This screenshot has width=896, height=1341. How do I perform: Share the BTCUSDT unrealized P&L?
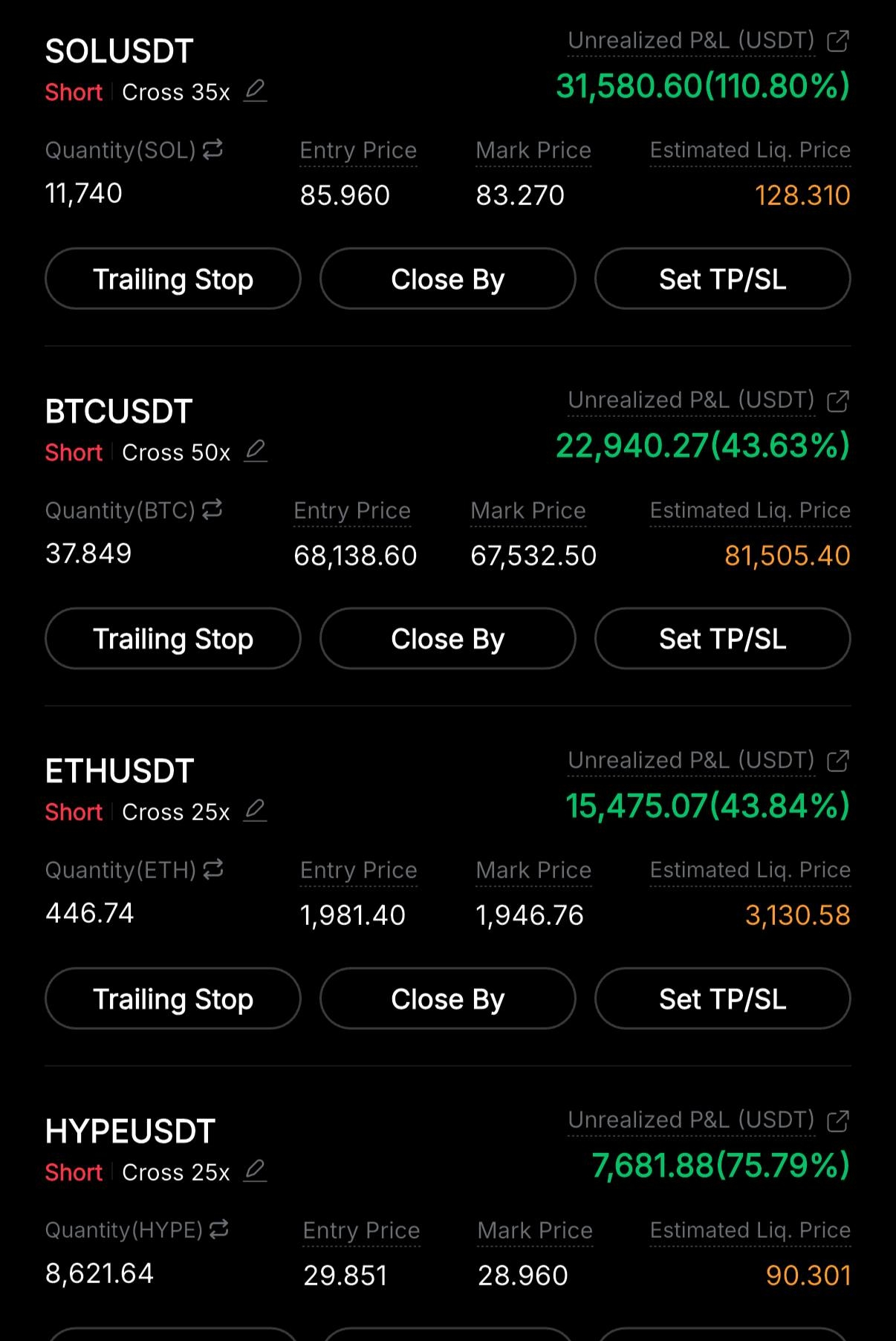coord(838,401)
